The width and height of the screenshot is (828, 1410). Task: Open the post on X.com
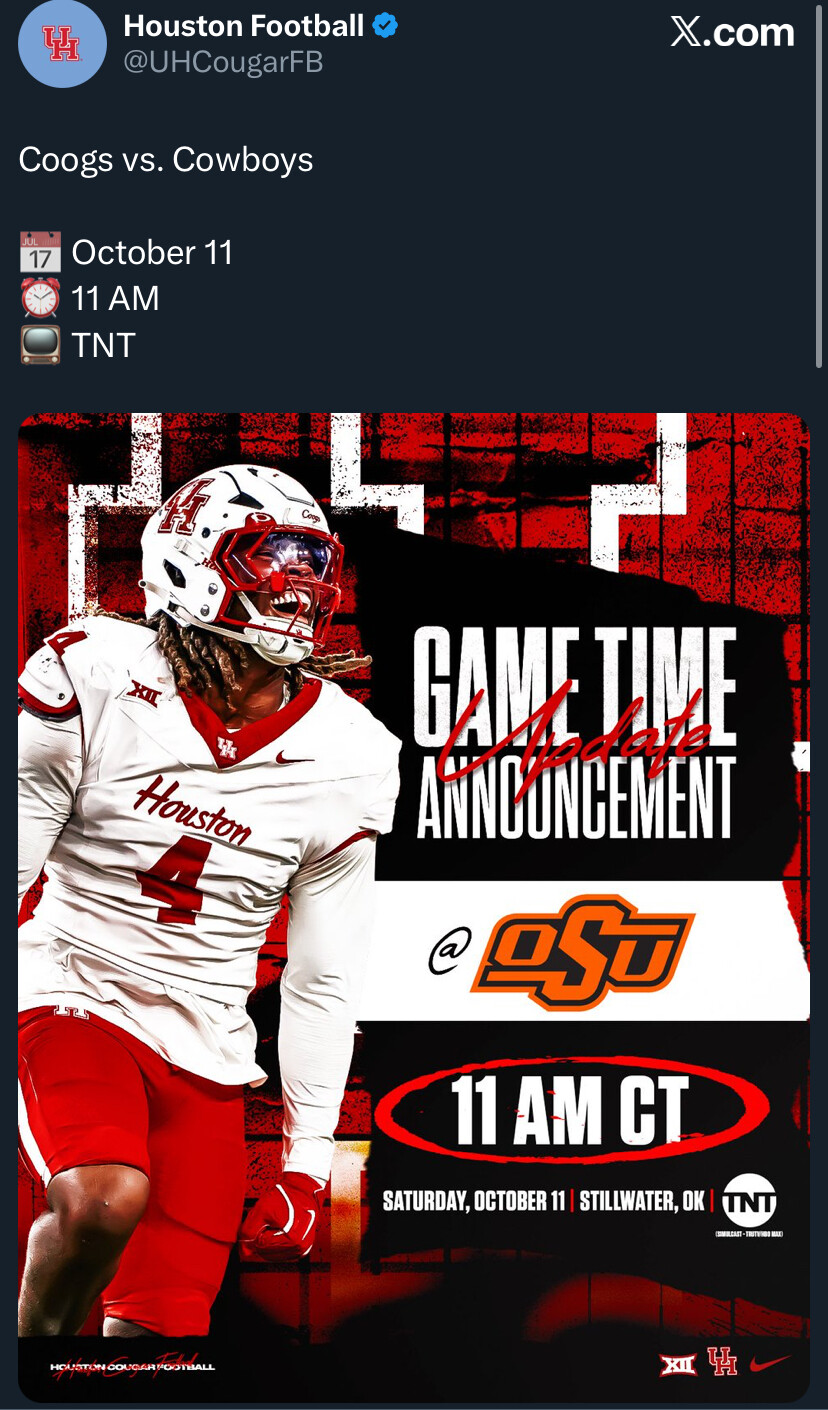(732, 33)
